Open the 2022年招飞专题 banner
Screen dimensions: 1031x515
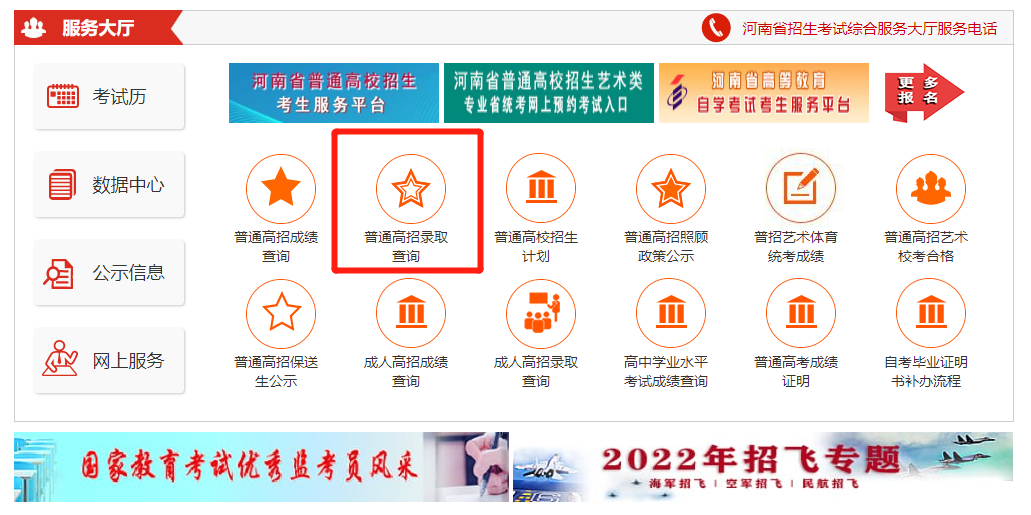[x=763, y=466]
